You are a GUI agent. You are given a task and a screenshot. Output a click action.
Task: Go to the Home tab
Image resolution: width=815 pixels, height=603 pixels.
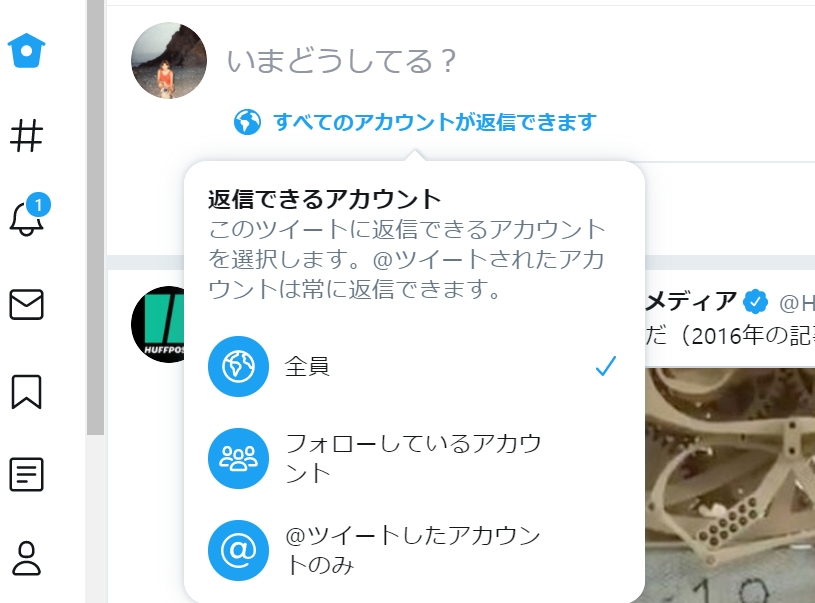point(27,49)
